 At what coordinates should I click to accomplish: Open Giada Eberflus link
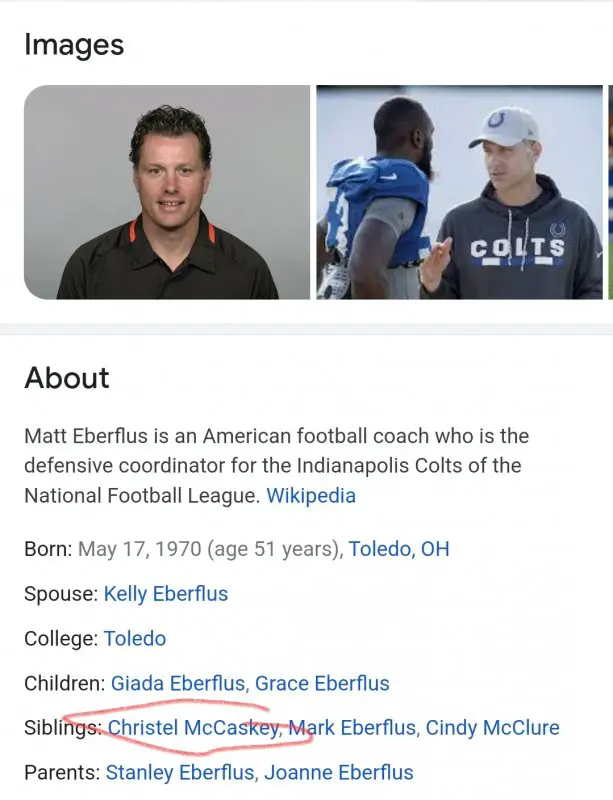[x=177, y=684]
